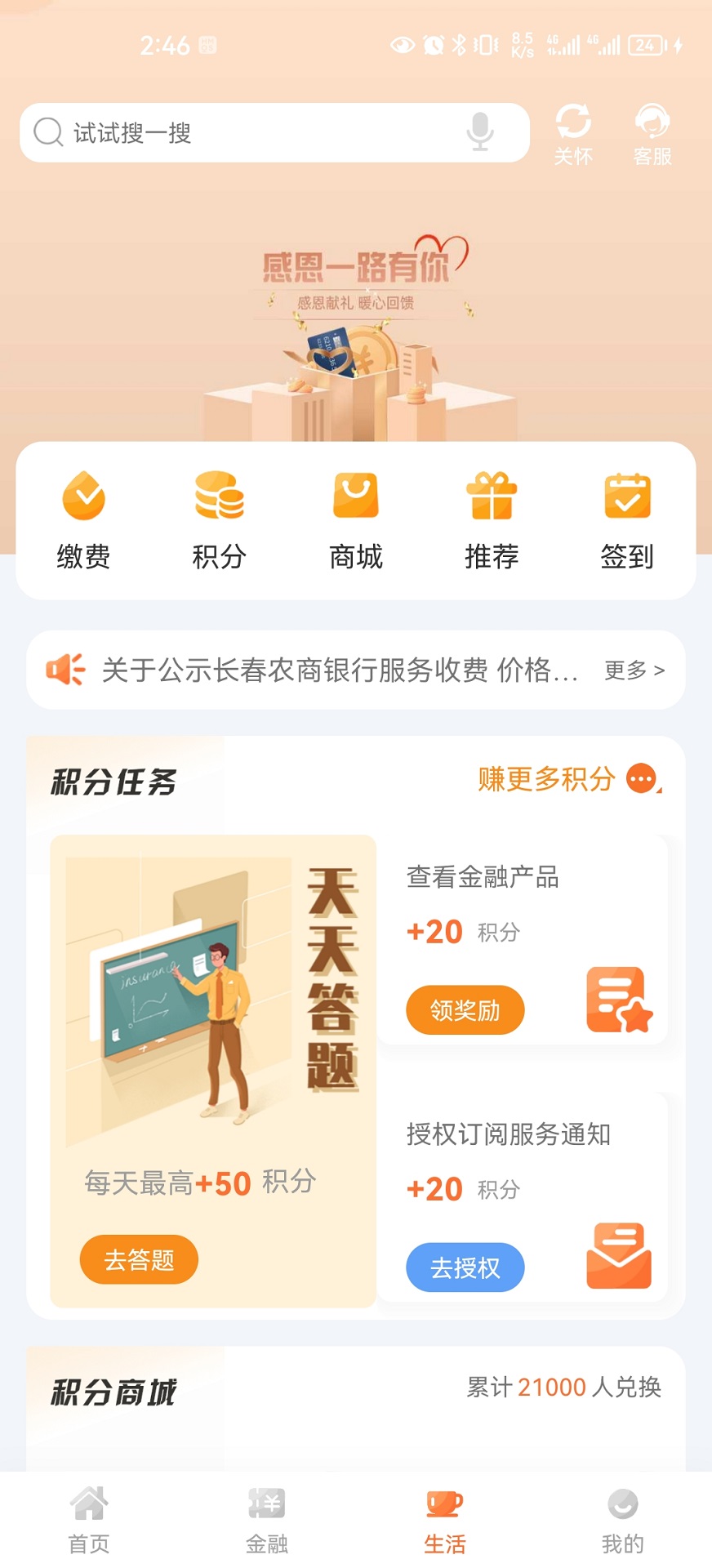Open the 推荐 gift recommendation icon
712x1568 pixels.
point(490,496)
